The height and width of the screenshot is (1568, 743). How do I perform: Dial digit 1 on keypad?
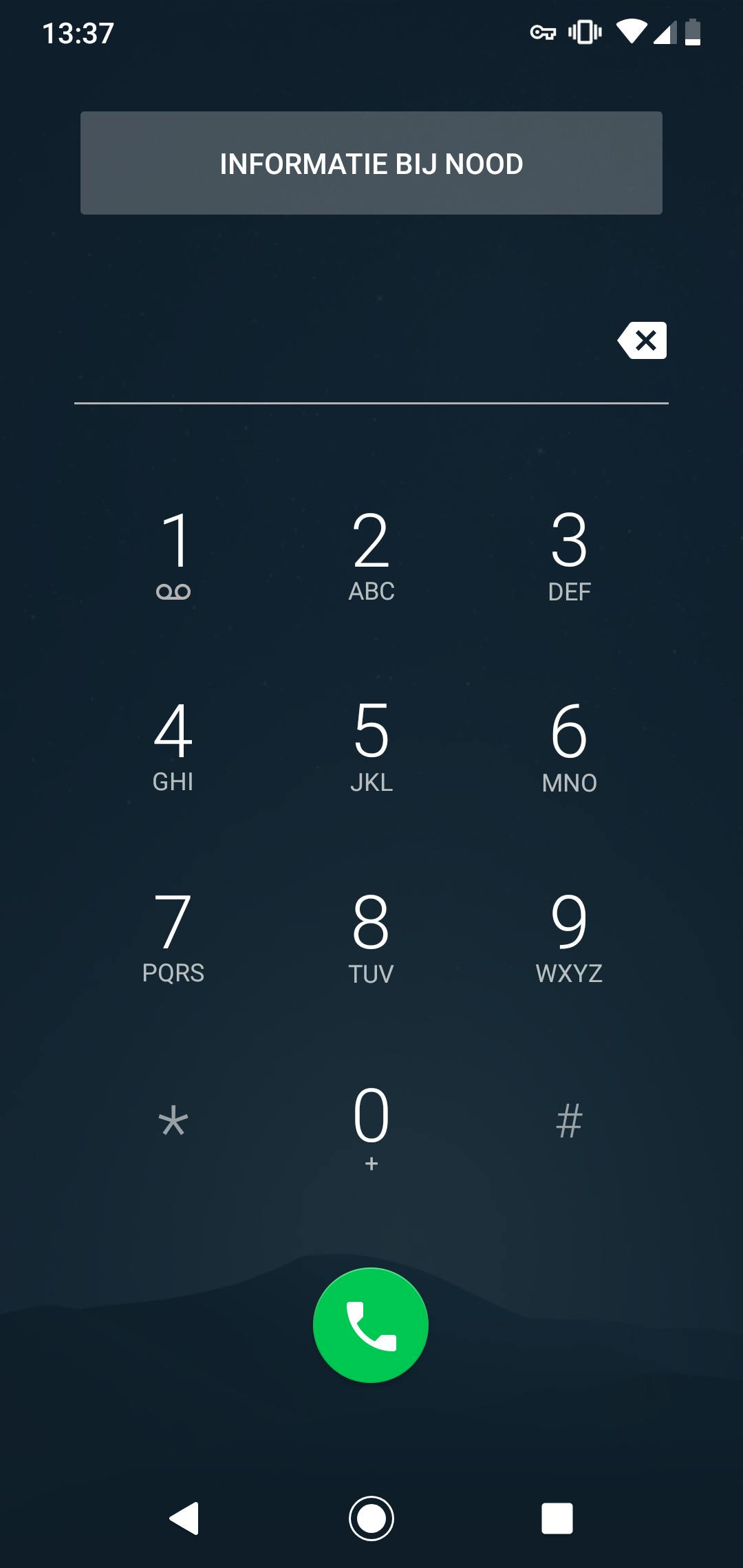pyautogui.click(x=173, y=555)
